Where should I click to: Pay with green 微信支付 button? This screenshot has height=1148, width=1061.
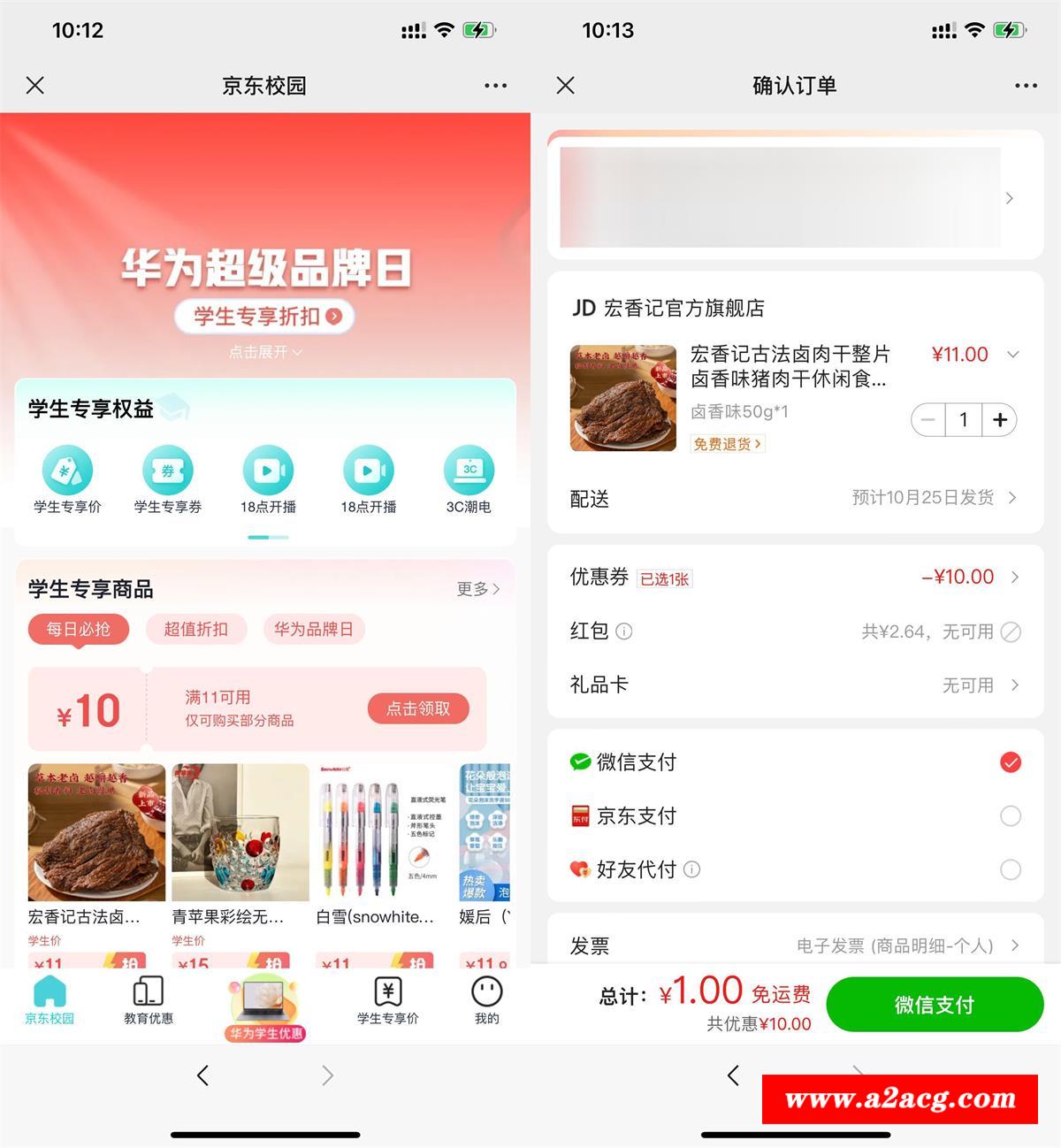935,1005
